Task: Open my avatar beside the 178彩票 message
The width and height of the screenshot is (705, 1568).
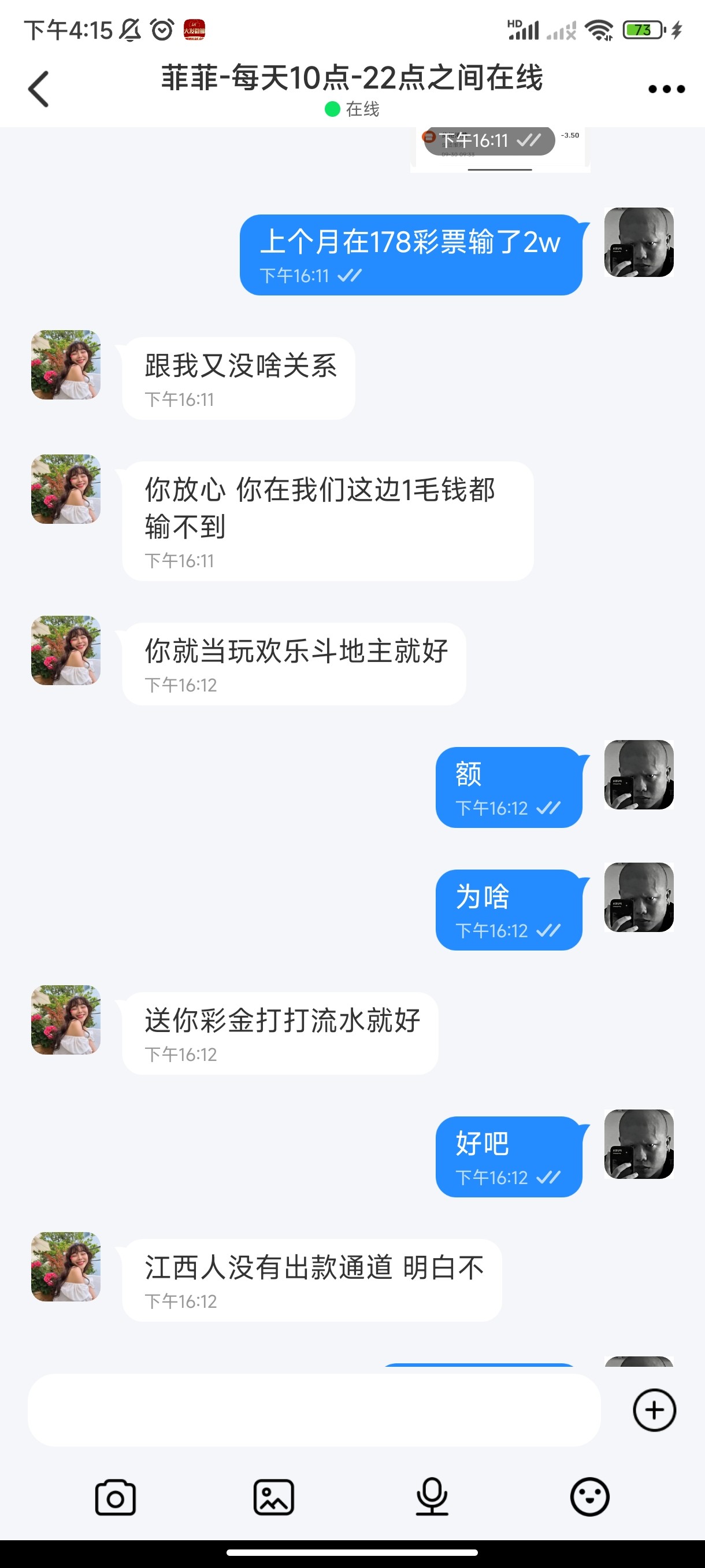Action: tap(639, 242)
